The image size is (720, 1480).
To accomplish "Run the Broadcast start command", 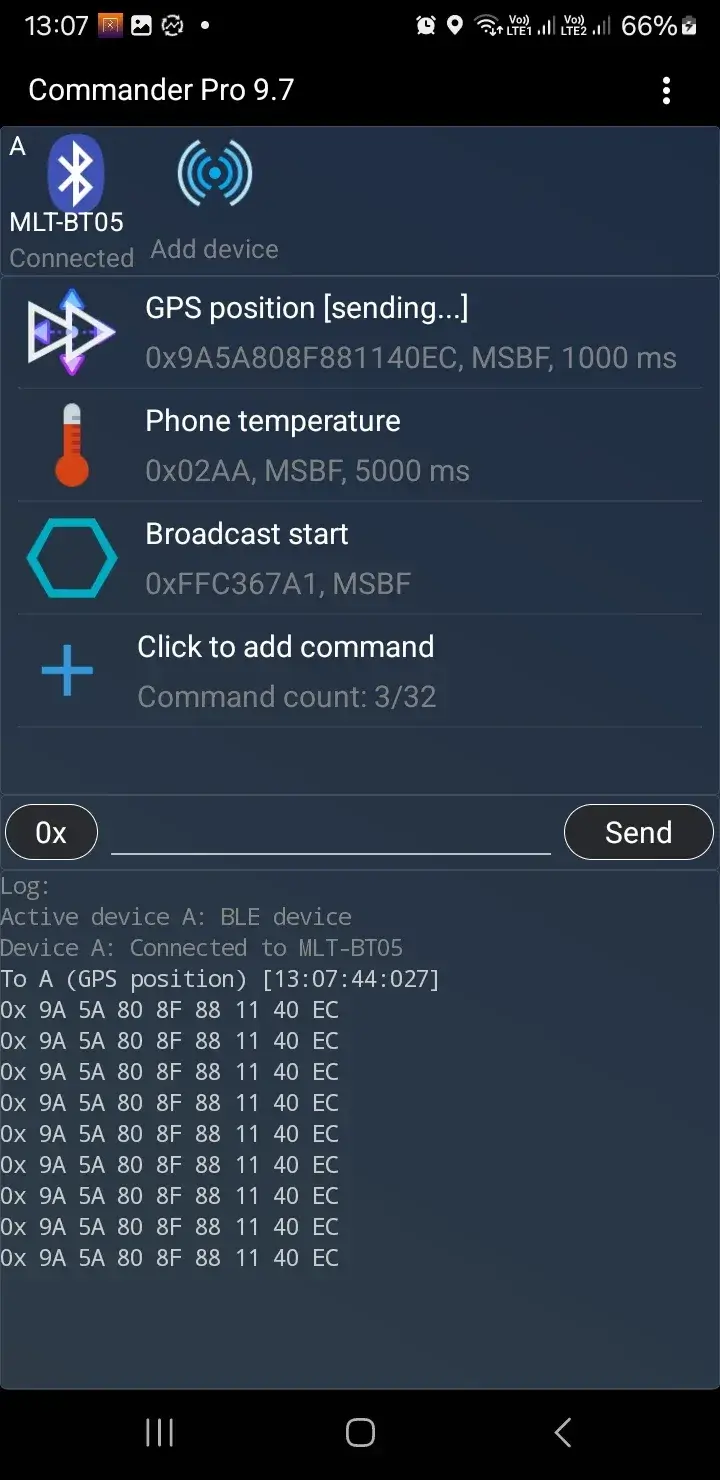I will pyautogui.click(x=360, y=558).
